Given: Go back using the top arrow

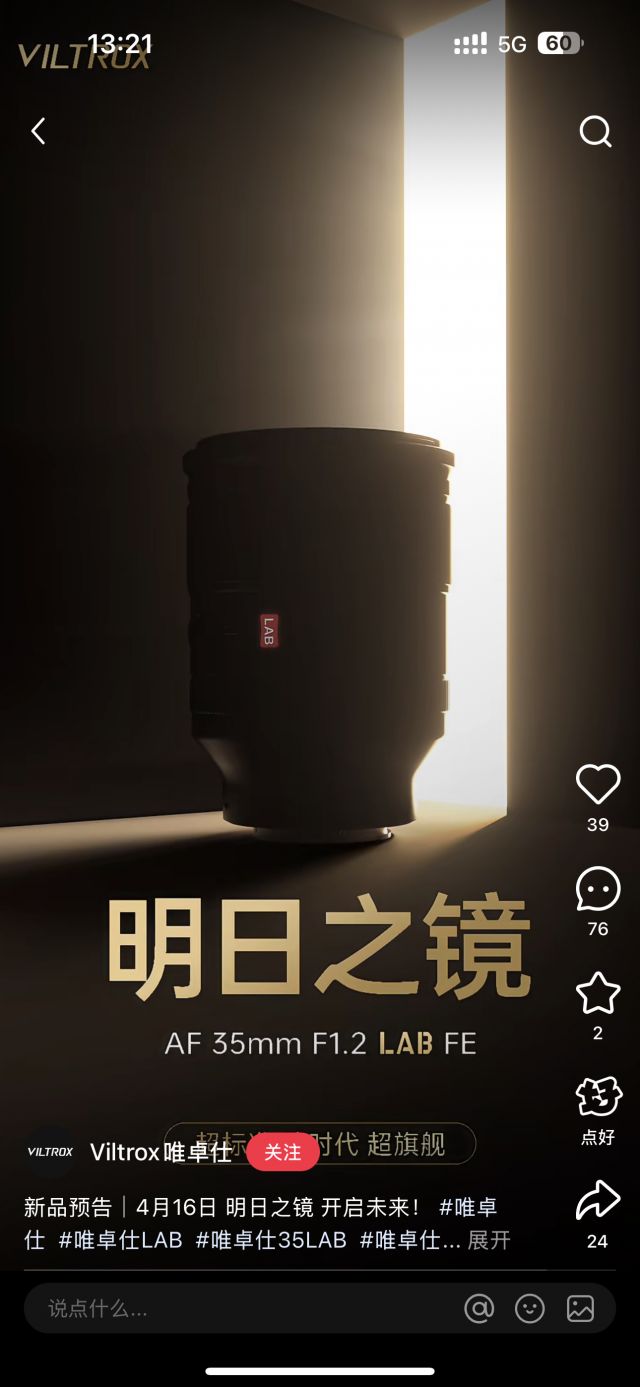Looking at the screenshot, I should [x=38, y=131].
